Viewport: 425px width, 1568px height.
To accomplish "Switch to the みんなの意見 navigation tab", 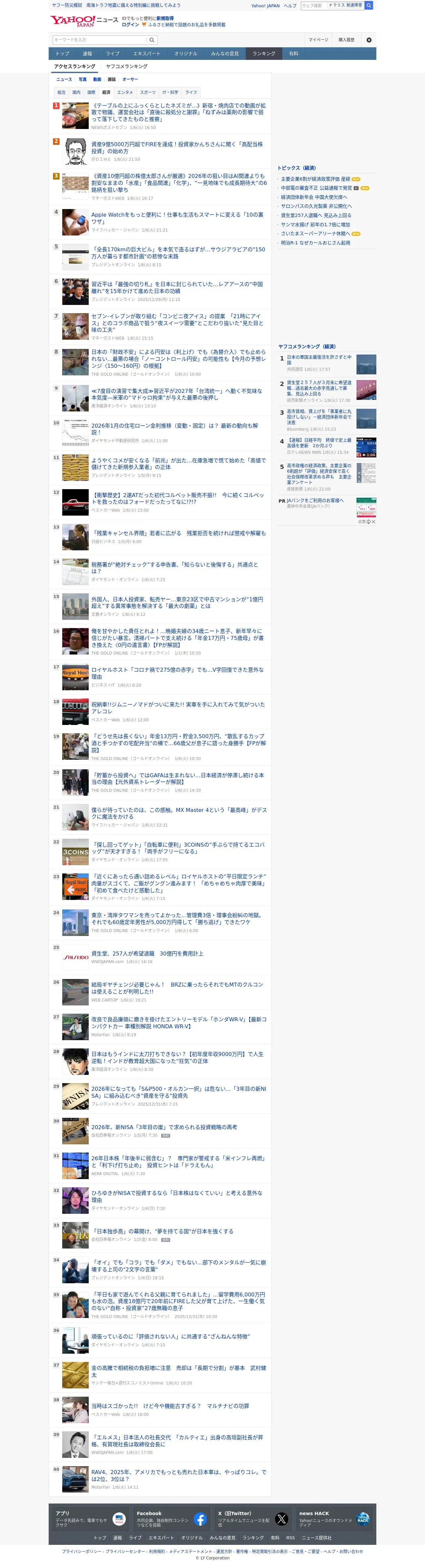I will pyautogui.click(x=225, y=54).
